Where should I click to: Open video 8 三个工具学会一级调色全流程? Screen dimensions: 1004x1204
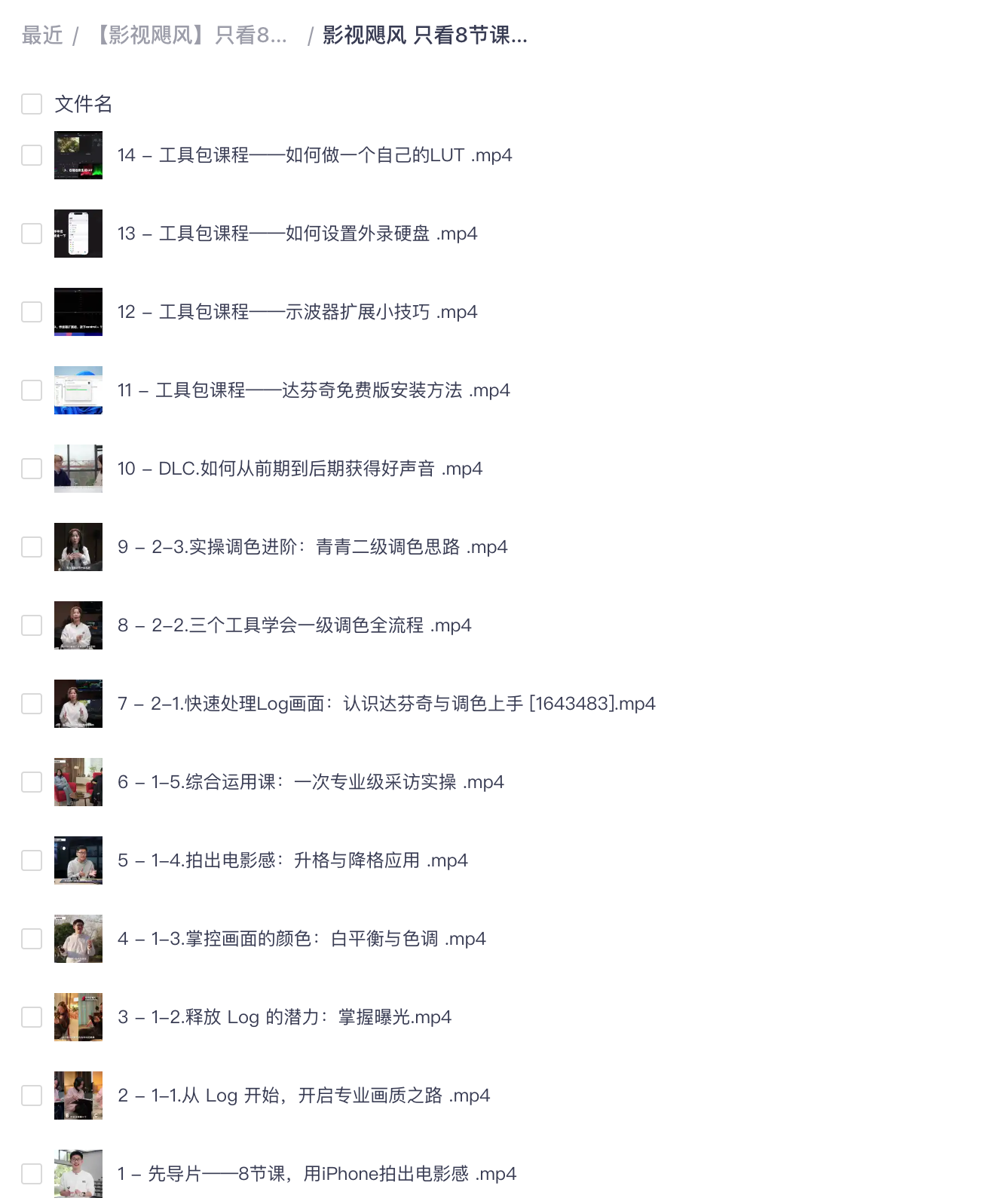294,625
